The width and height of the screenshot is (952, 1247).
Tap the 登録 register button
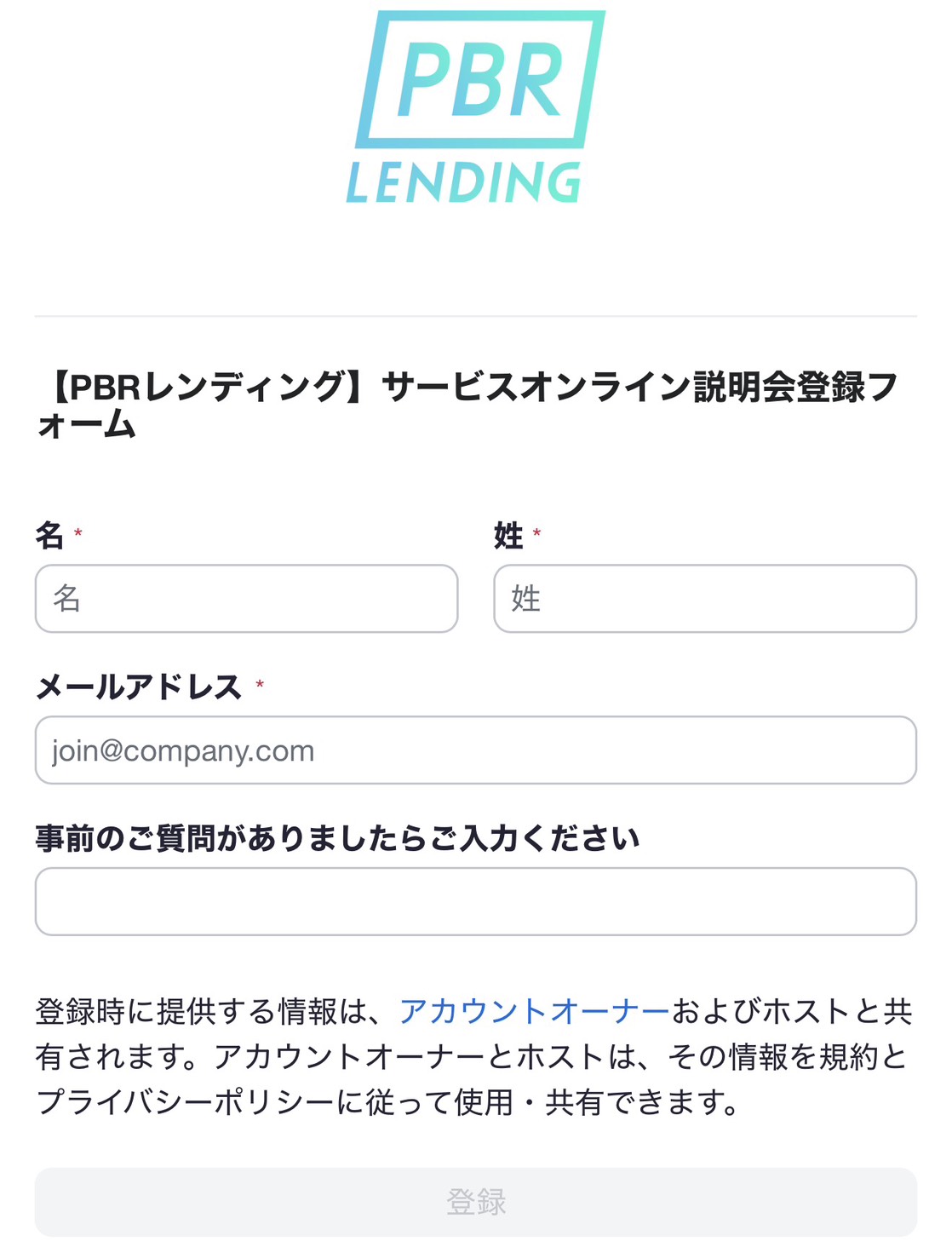coord(475,1202)
